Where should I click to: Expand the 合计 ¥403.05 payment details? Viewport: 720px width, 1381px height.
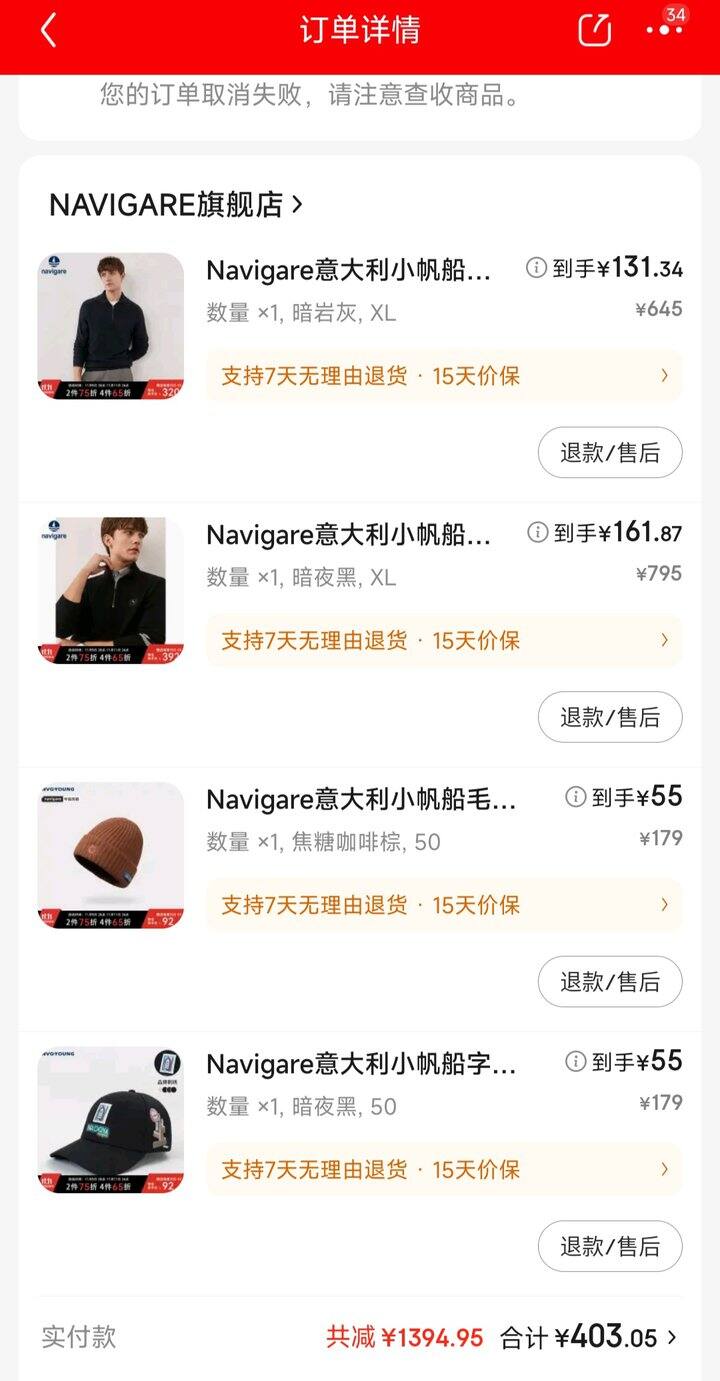[589, 1337]
